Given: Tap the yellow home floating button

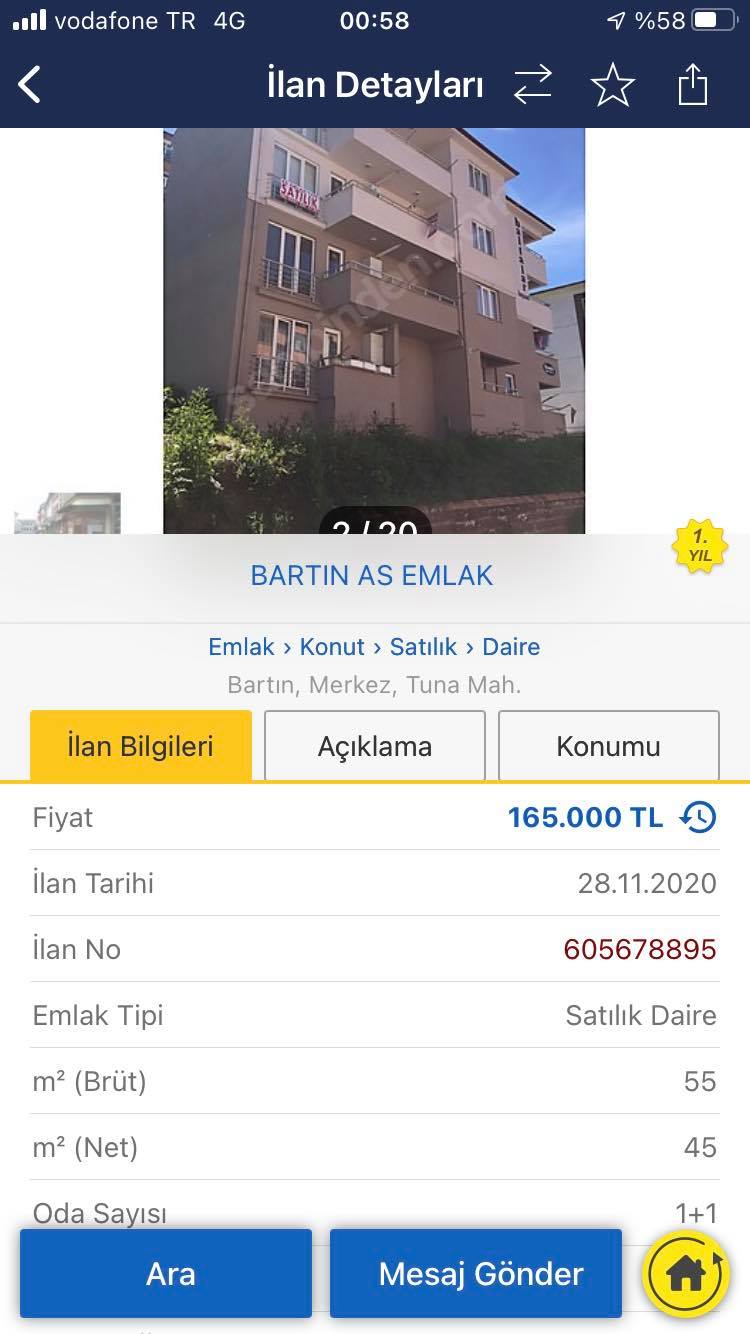Looking at the screenshot, I should pyautogui.click(x=686, y=1273).
